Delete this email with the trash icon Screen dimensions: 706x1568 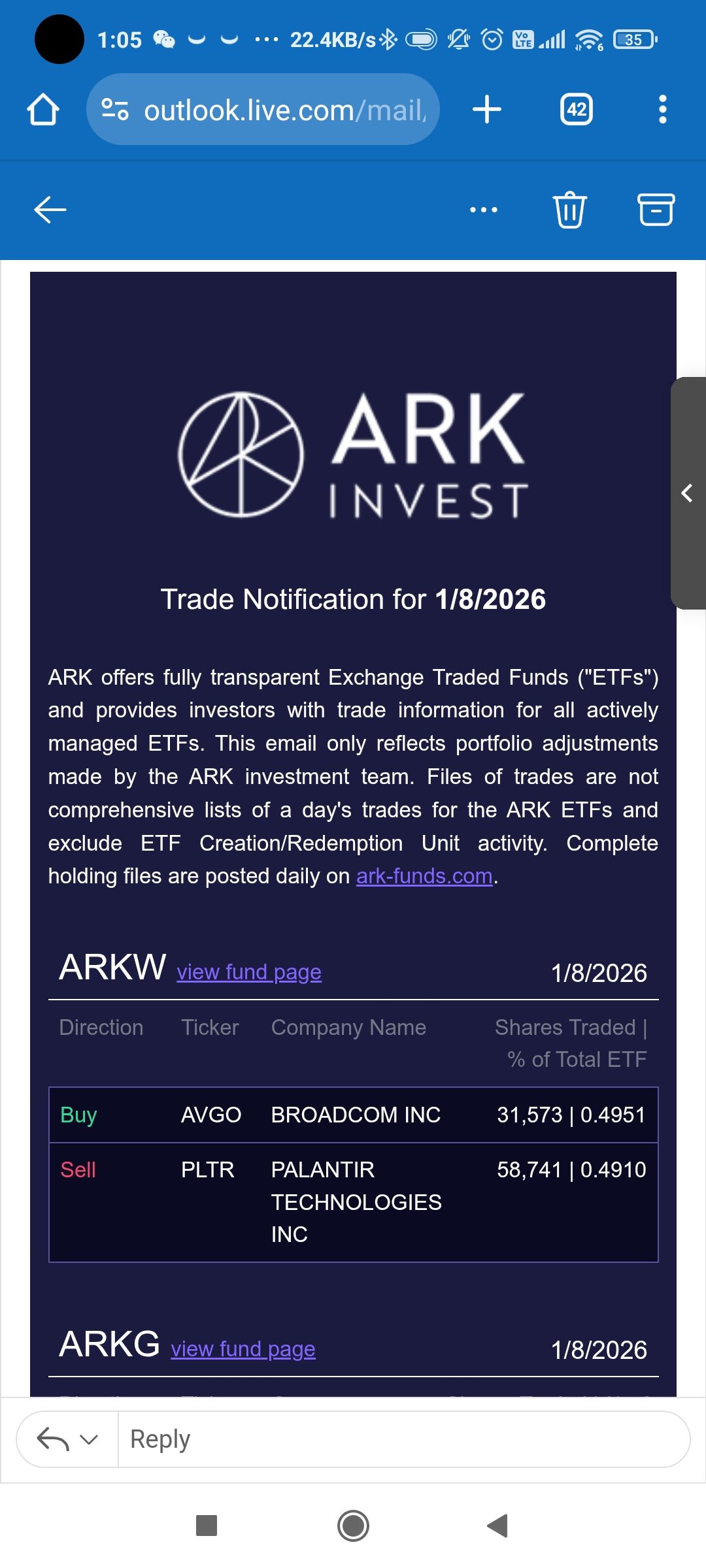570,210
